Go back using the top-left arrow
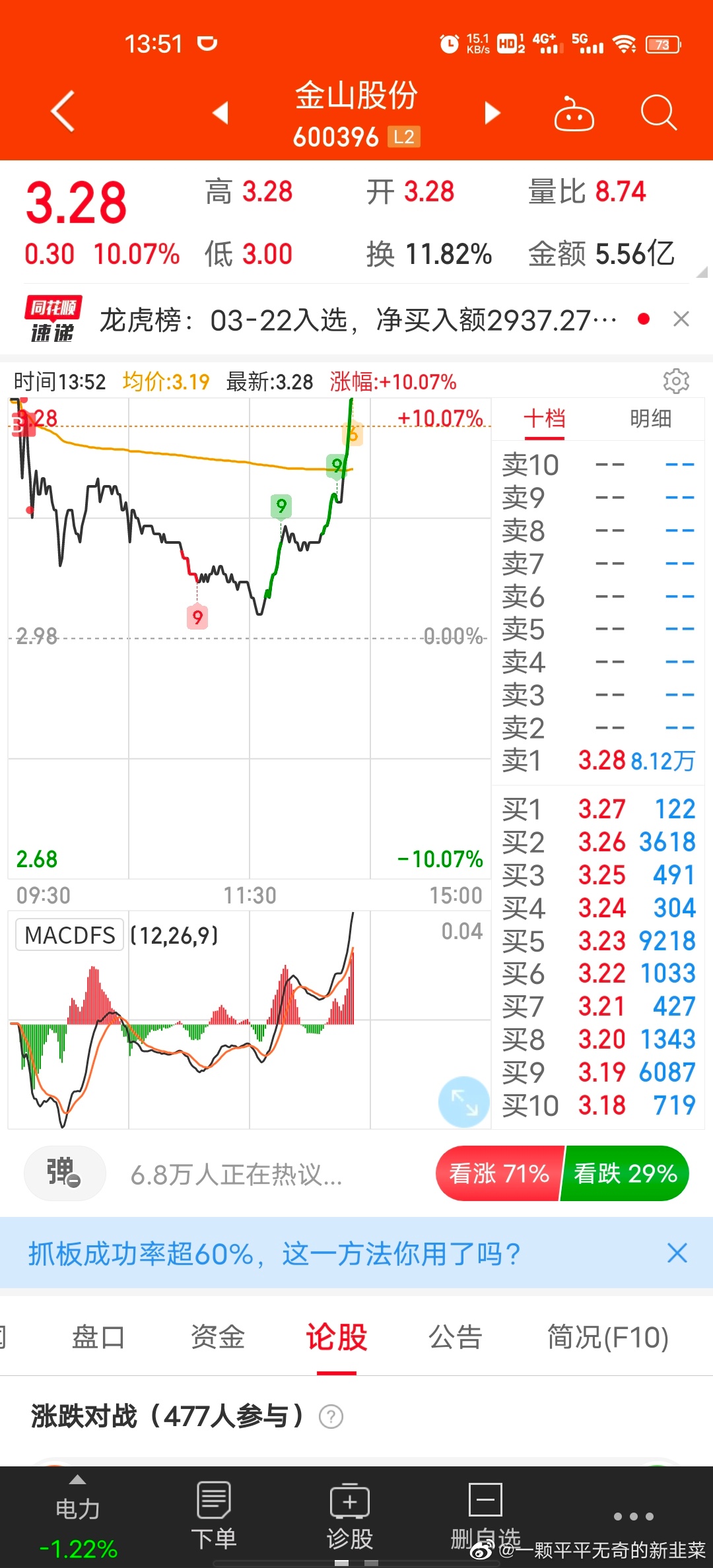The height and width of the screenshot is (1568, 713). click(63, 112)
